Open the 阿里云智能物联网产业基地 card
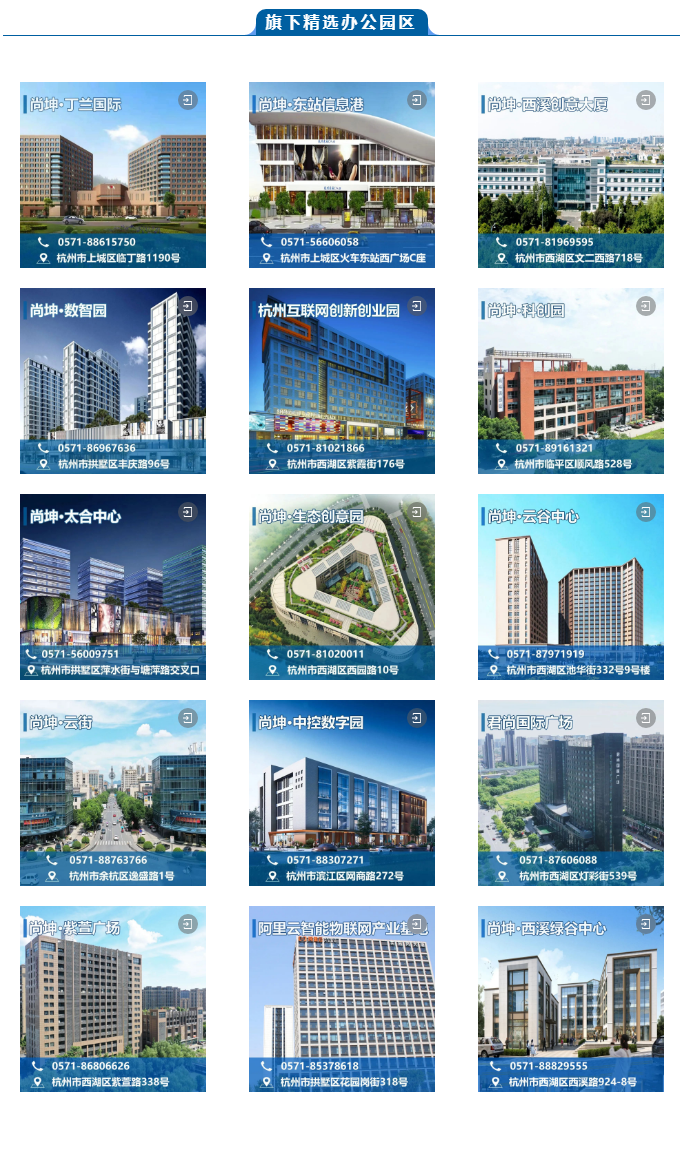This screenshot has width=683, height=1157. click(x=342, y=999)
